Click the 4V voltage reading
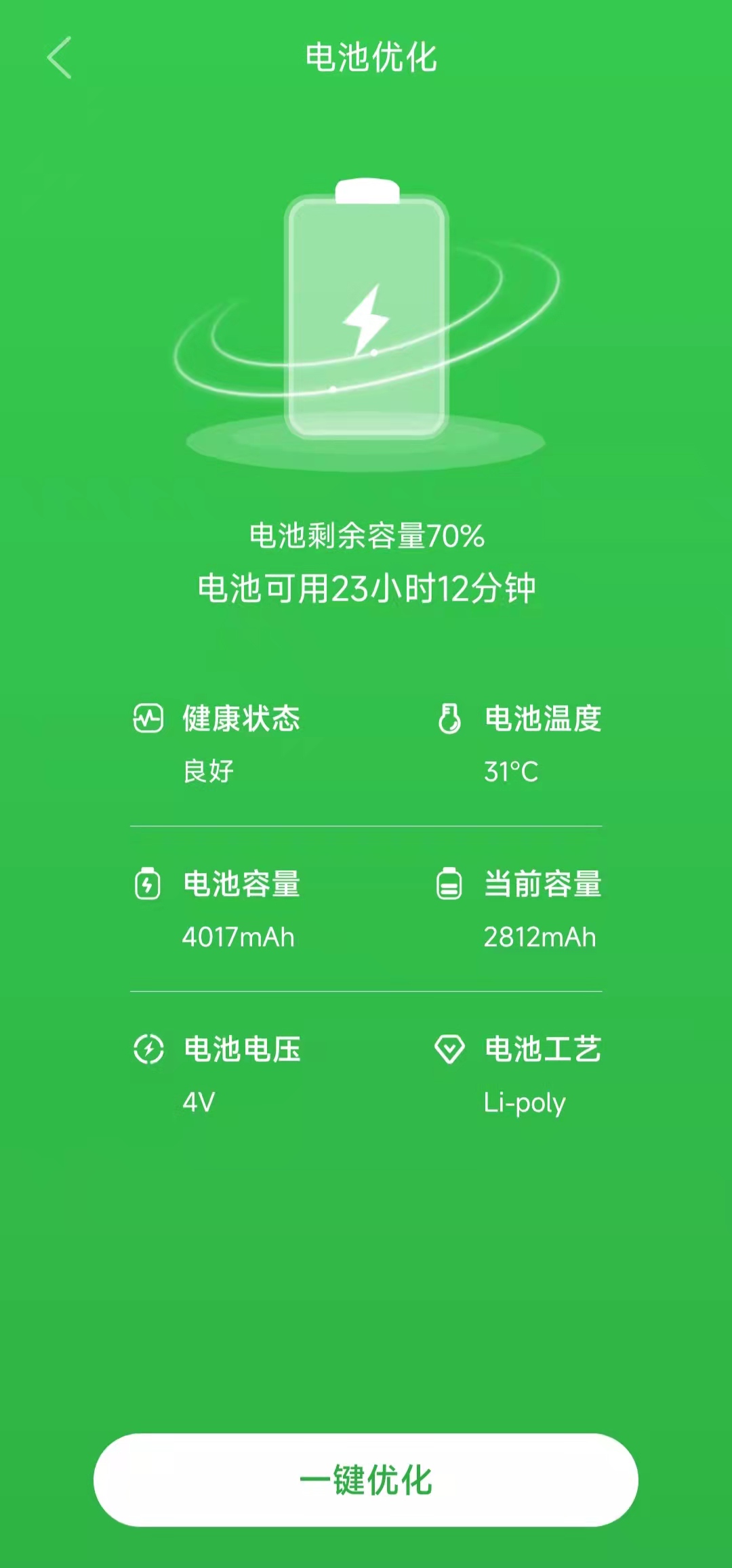 pos(195,1101)
